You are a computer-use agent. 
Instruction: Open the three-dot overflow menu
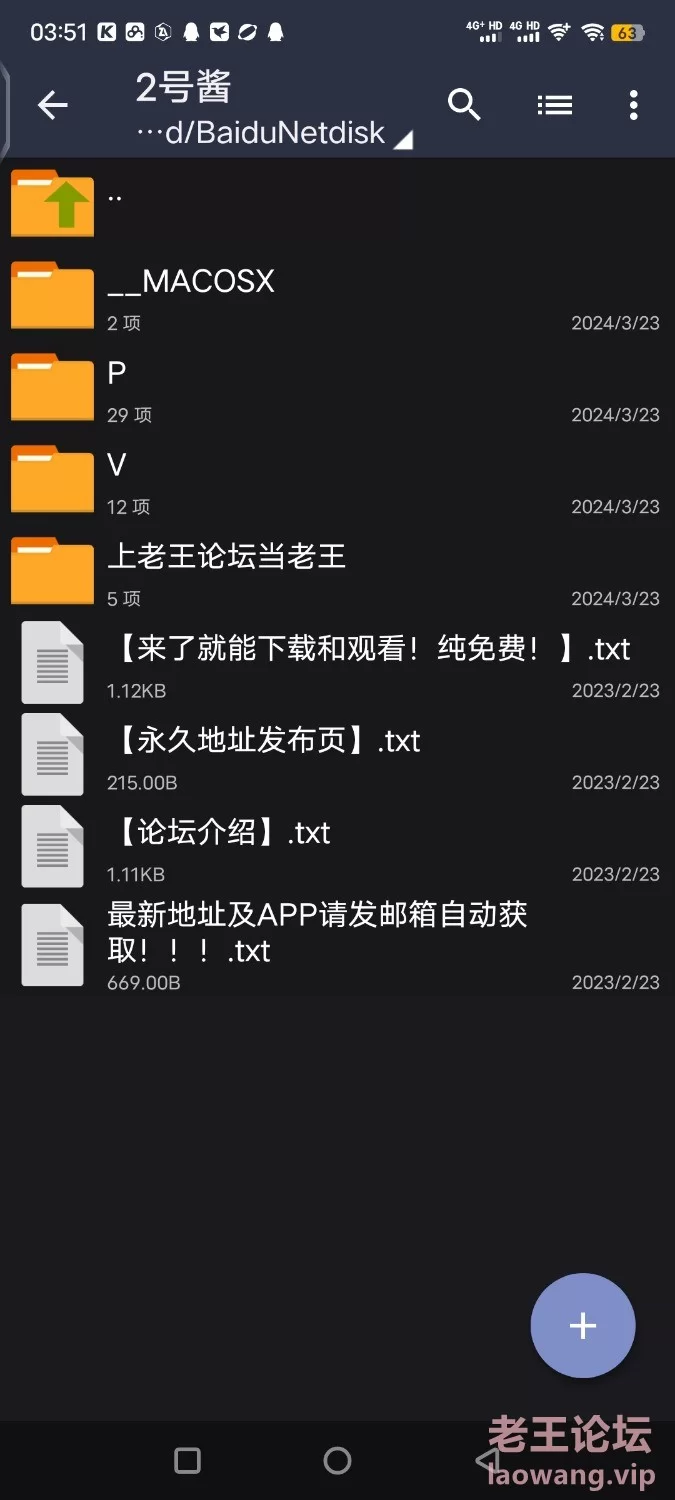pyautogui.click(x=633, y=105)
